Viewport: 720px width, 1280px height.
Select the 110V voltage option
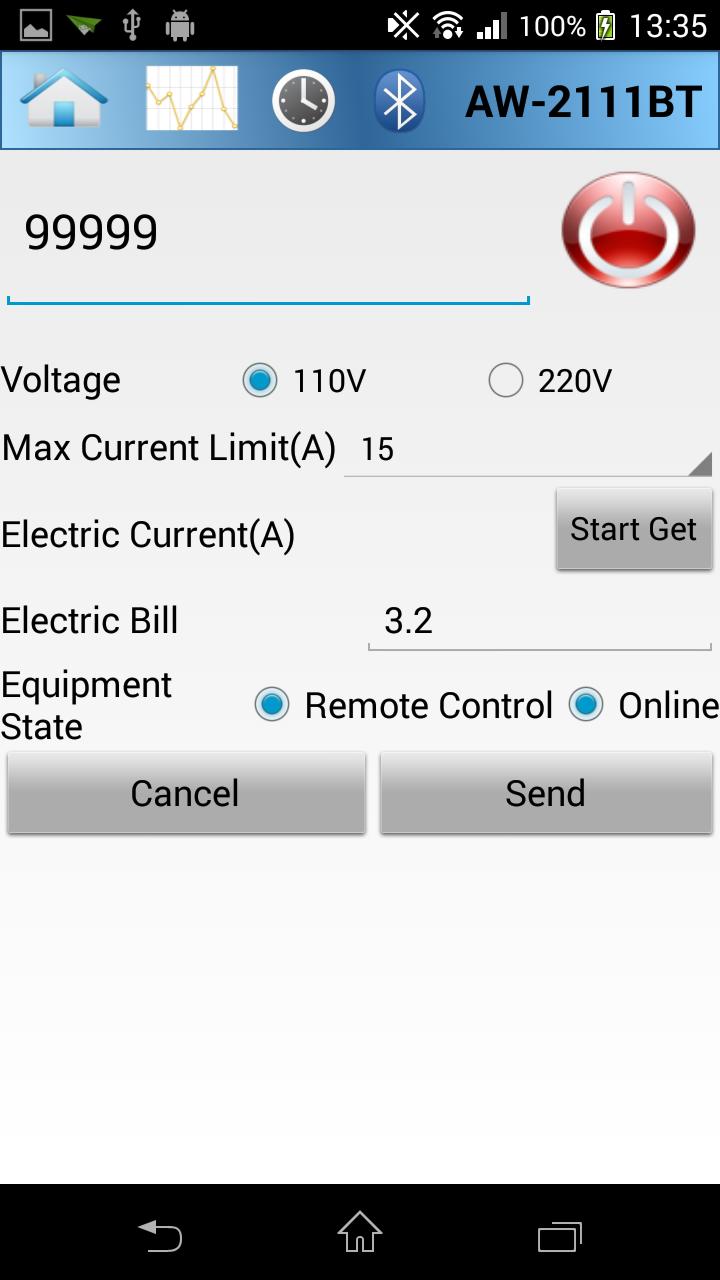(260, 381)
